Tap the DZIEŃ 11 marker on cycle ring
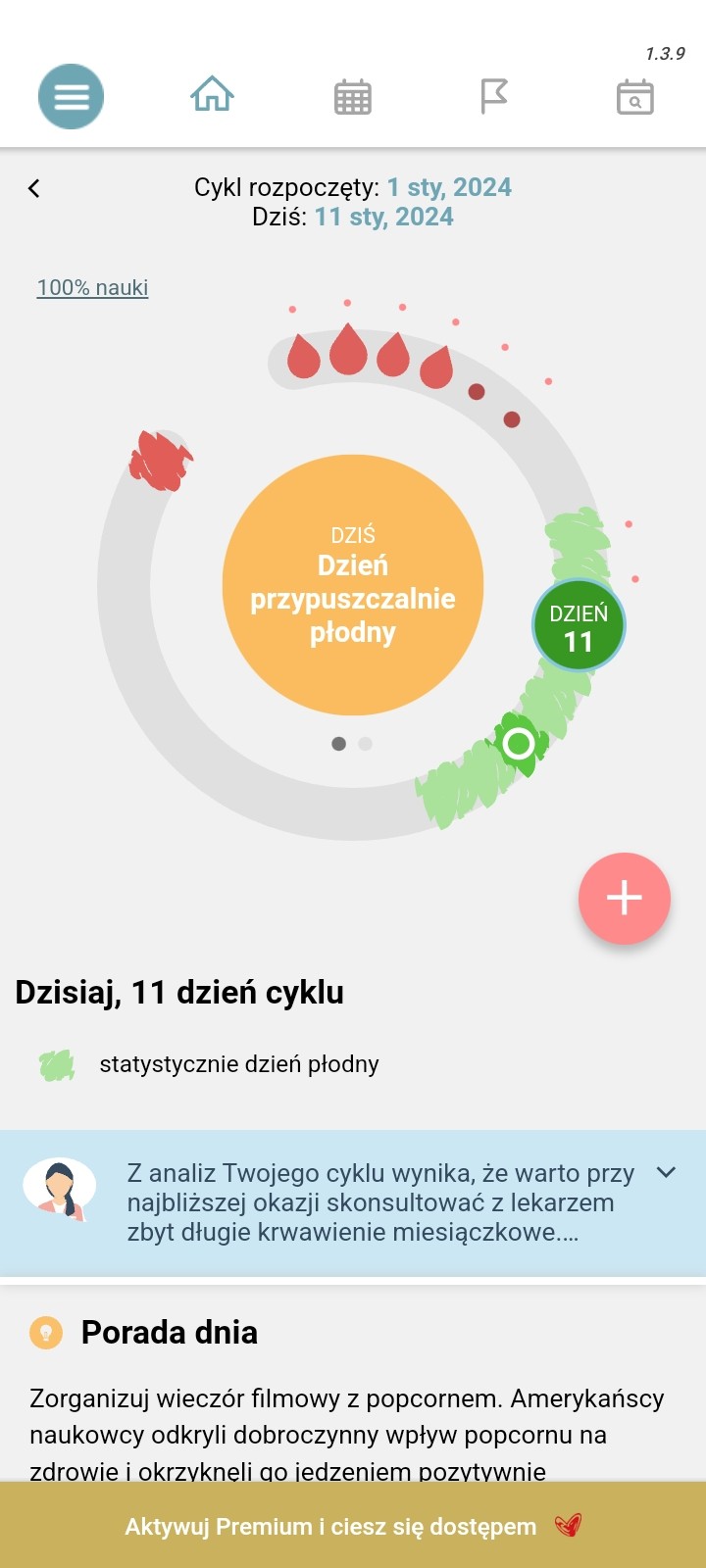Image resolution: width=706 pixels, height=1568 pixels. pos(579,627)
